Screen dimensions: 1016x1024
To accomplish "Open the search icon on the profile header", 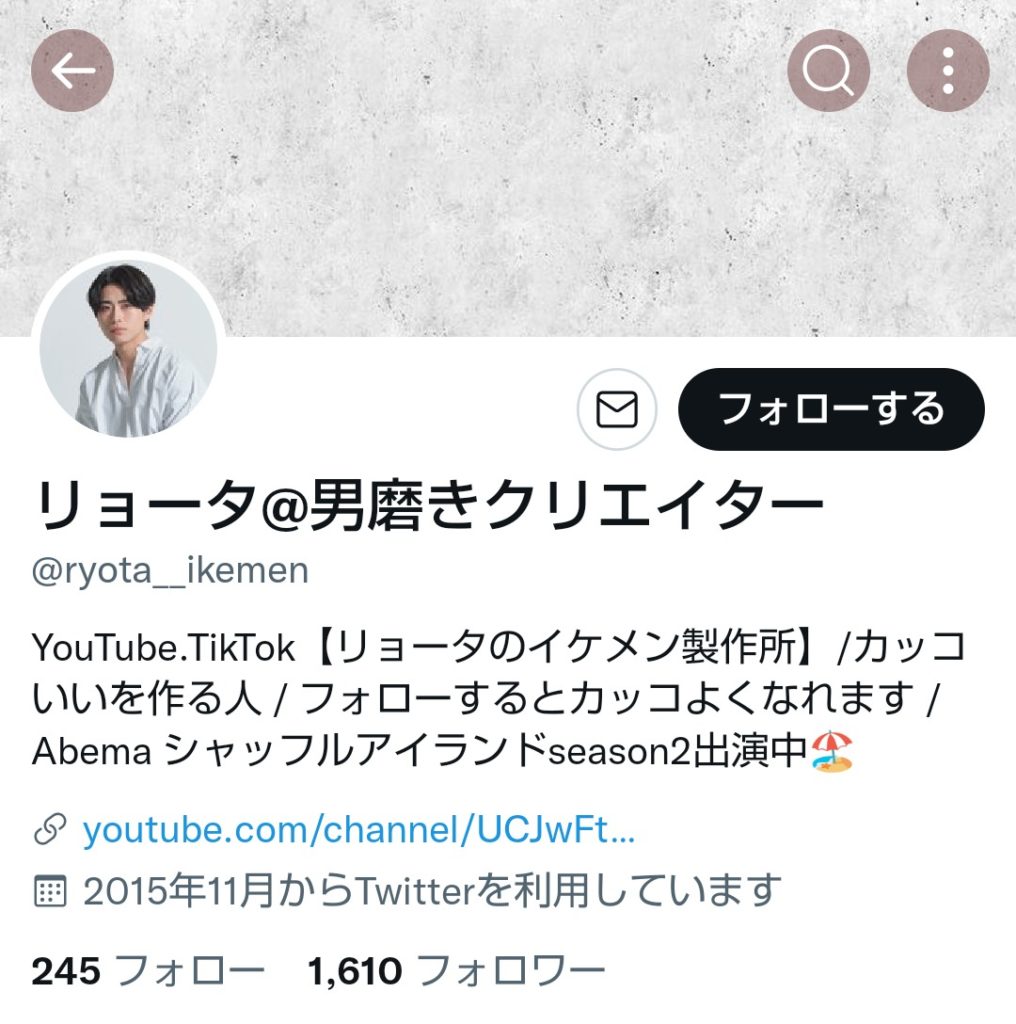I will [828, 70].
